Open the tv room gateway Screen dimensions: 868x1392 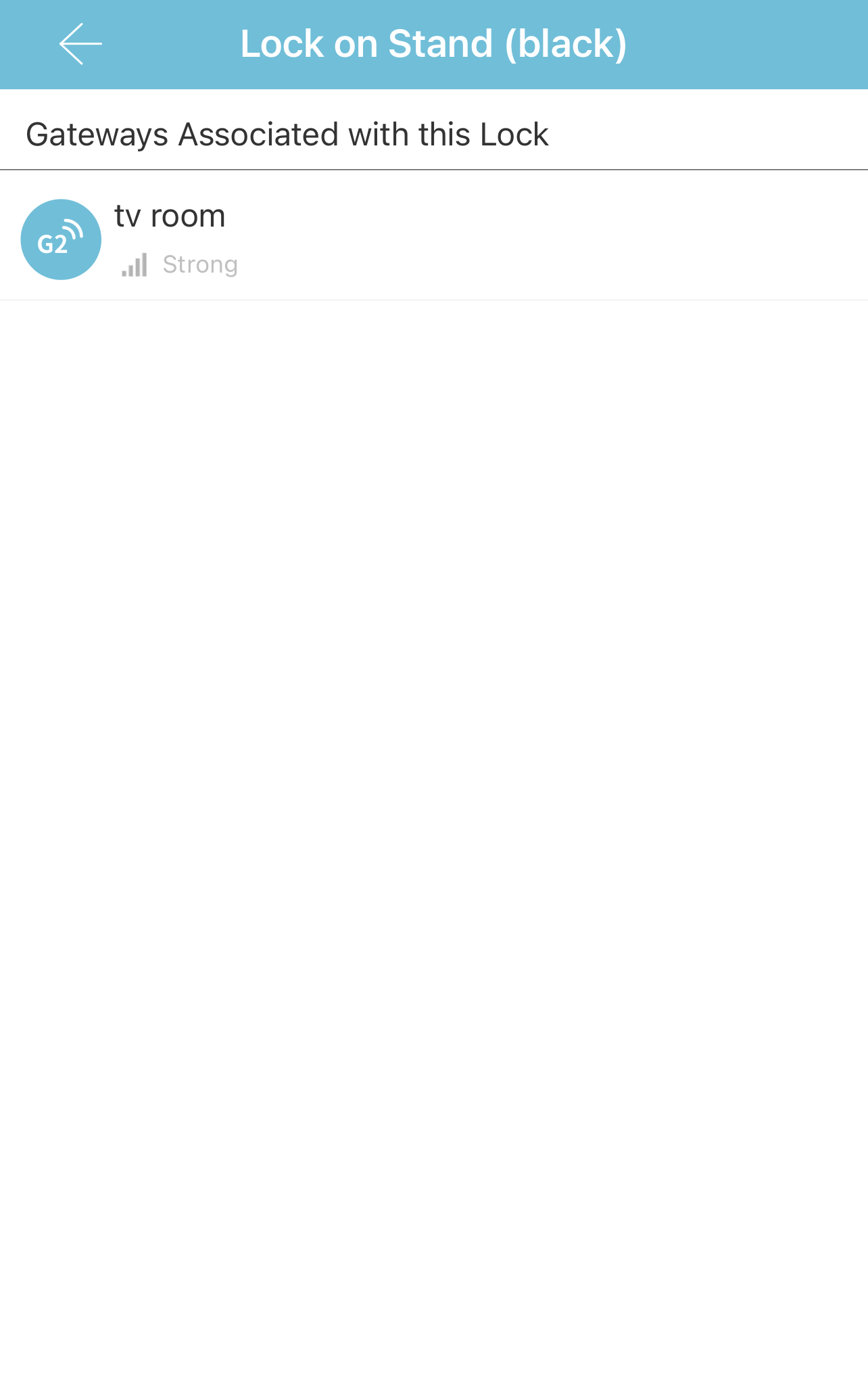pos(434,235)
